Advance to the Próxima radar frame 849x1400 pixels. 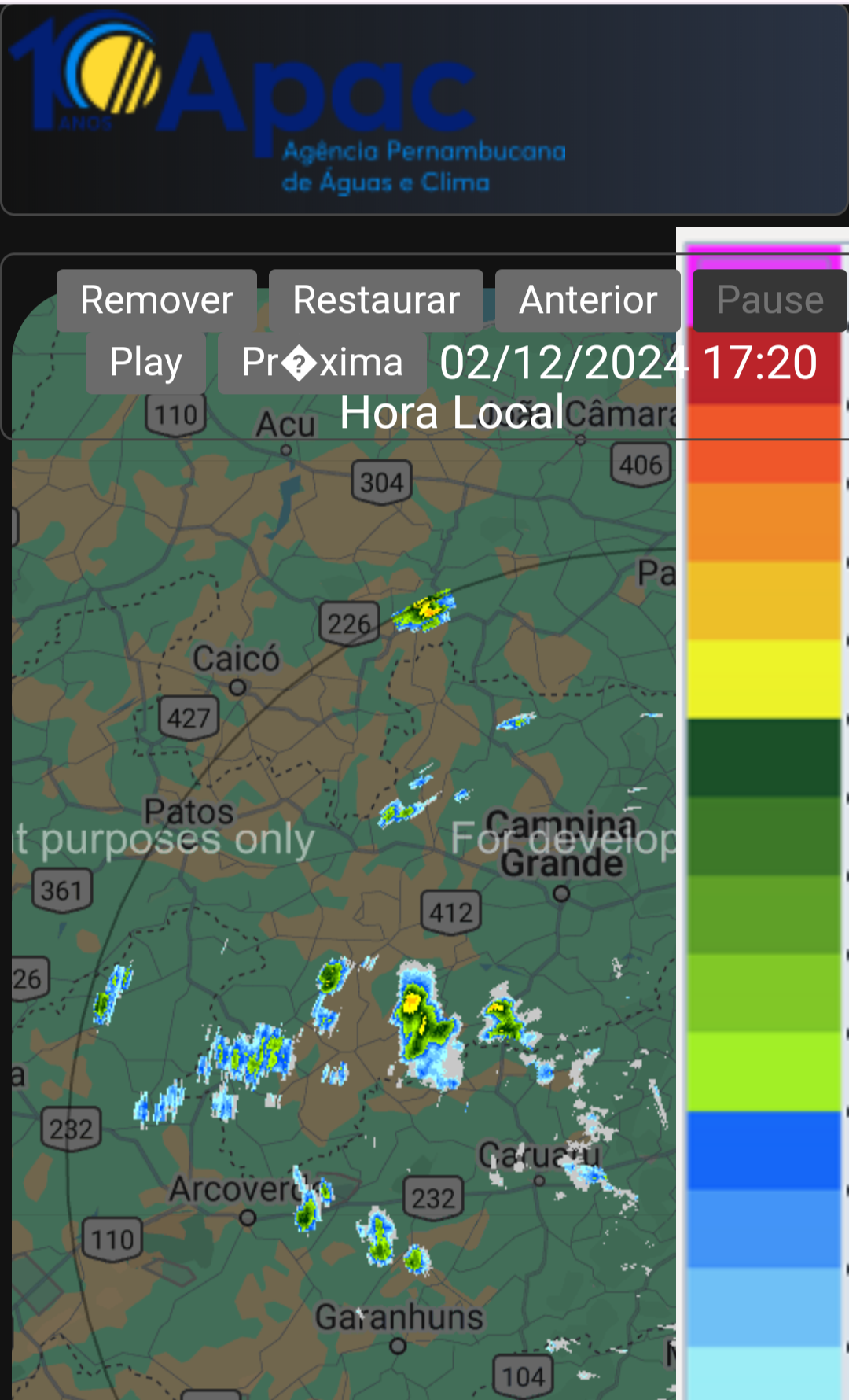point(322,363)
